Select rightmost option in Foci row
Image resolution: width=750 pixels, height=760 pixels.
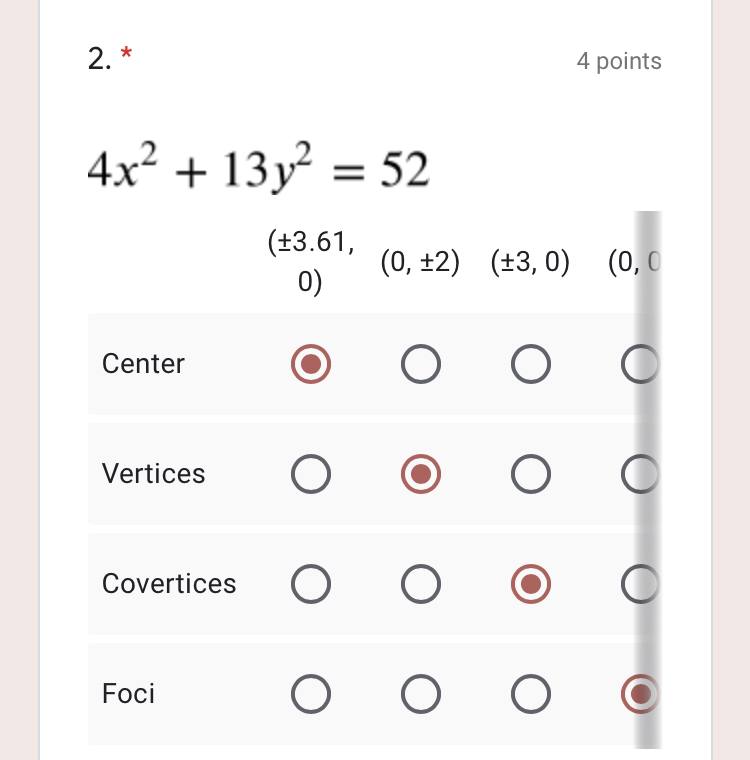[x=640, y=694]
